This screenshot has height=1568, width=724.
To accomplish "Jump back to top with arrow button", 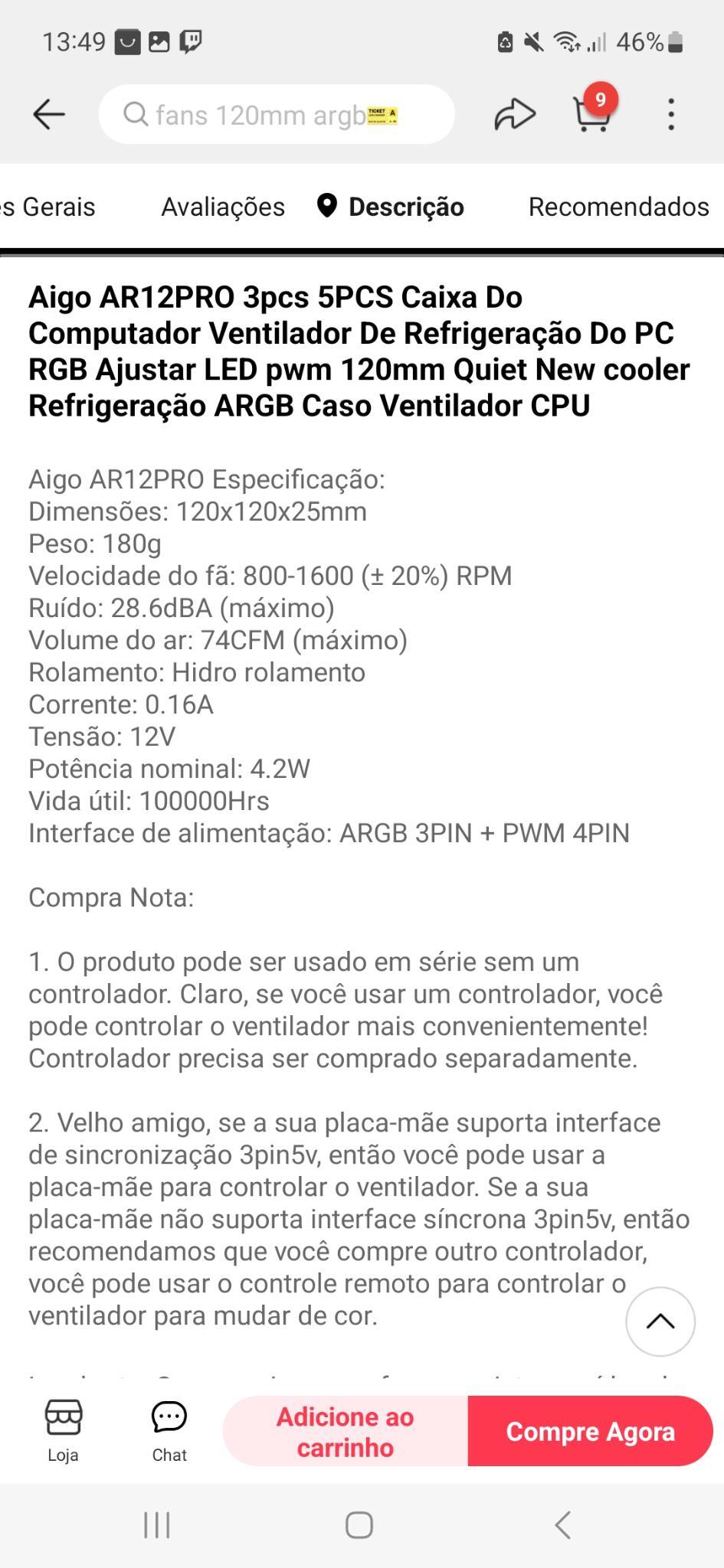I will click(x=660, y=1321).
